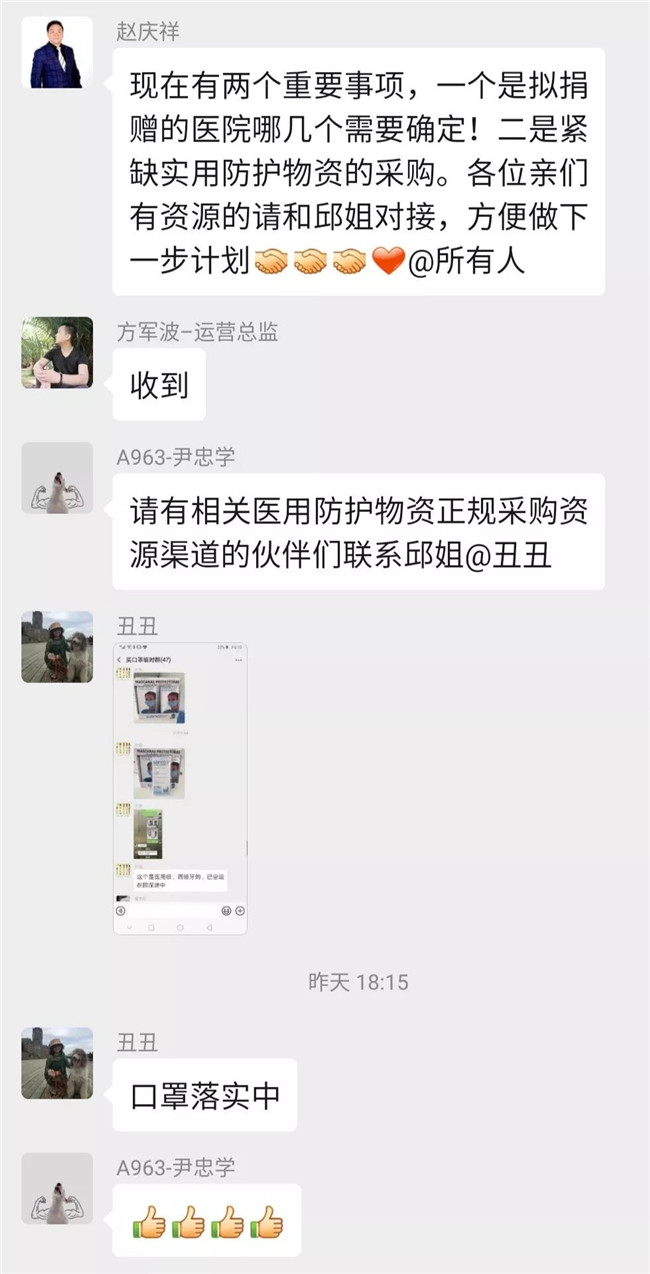650x1274 pixels.
Task: Open 尹忠学's avatar beside the thumbs-up message
Action: point(57,1189)
